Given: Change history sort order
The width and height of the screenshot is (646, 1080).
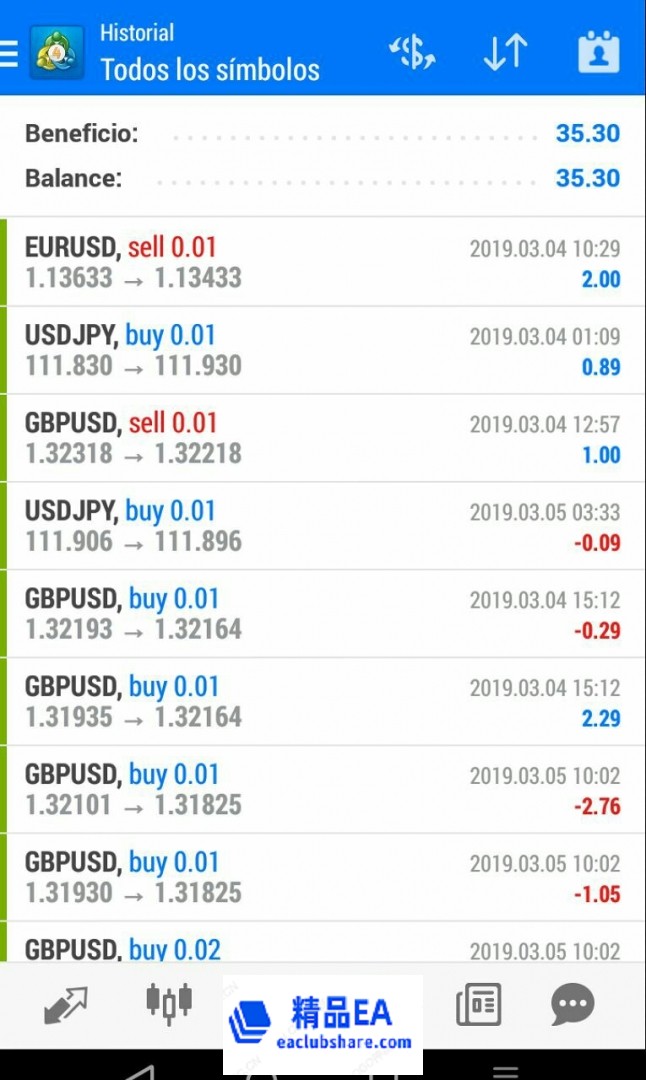Looking at the screenshot, I should pyautogui.click(x=505, y=53).
